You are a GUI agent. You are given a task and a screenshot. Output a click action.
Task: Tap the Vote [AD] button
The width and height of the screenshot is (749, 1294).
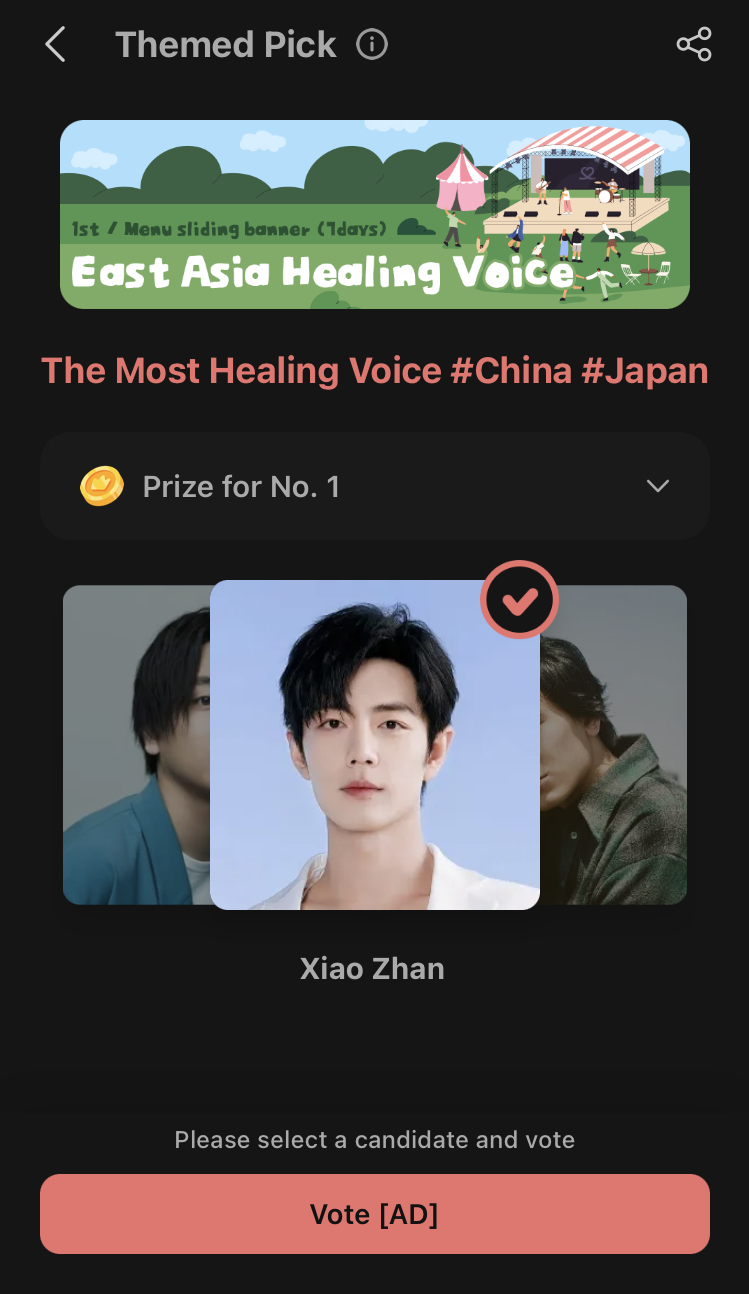pyautogui.click(x=374, y=1214)
